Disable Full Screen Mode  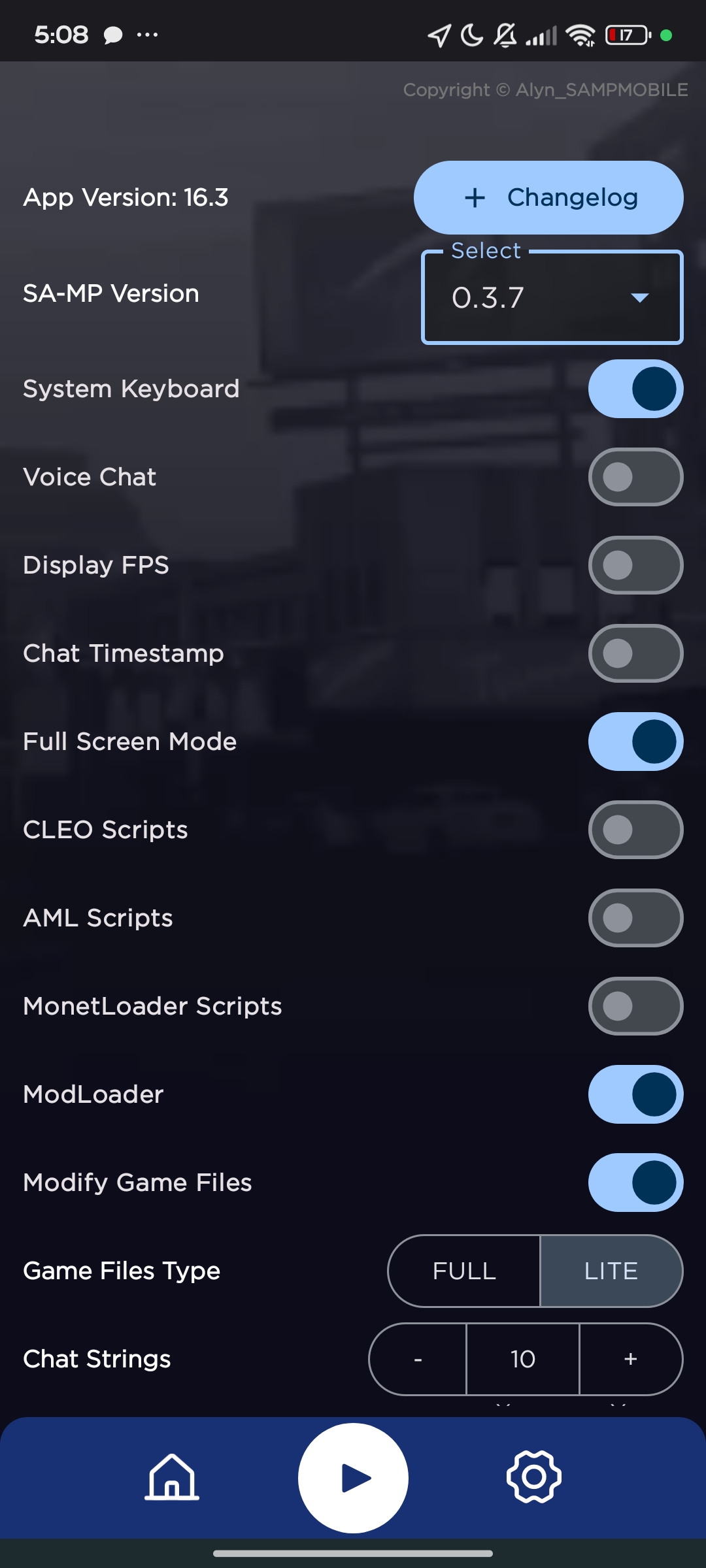[635, 742]
